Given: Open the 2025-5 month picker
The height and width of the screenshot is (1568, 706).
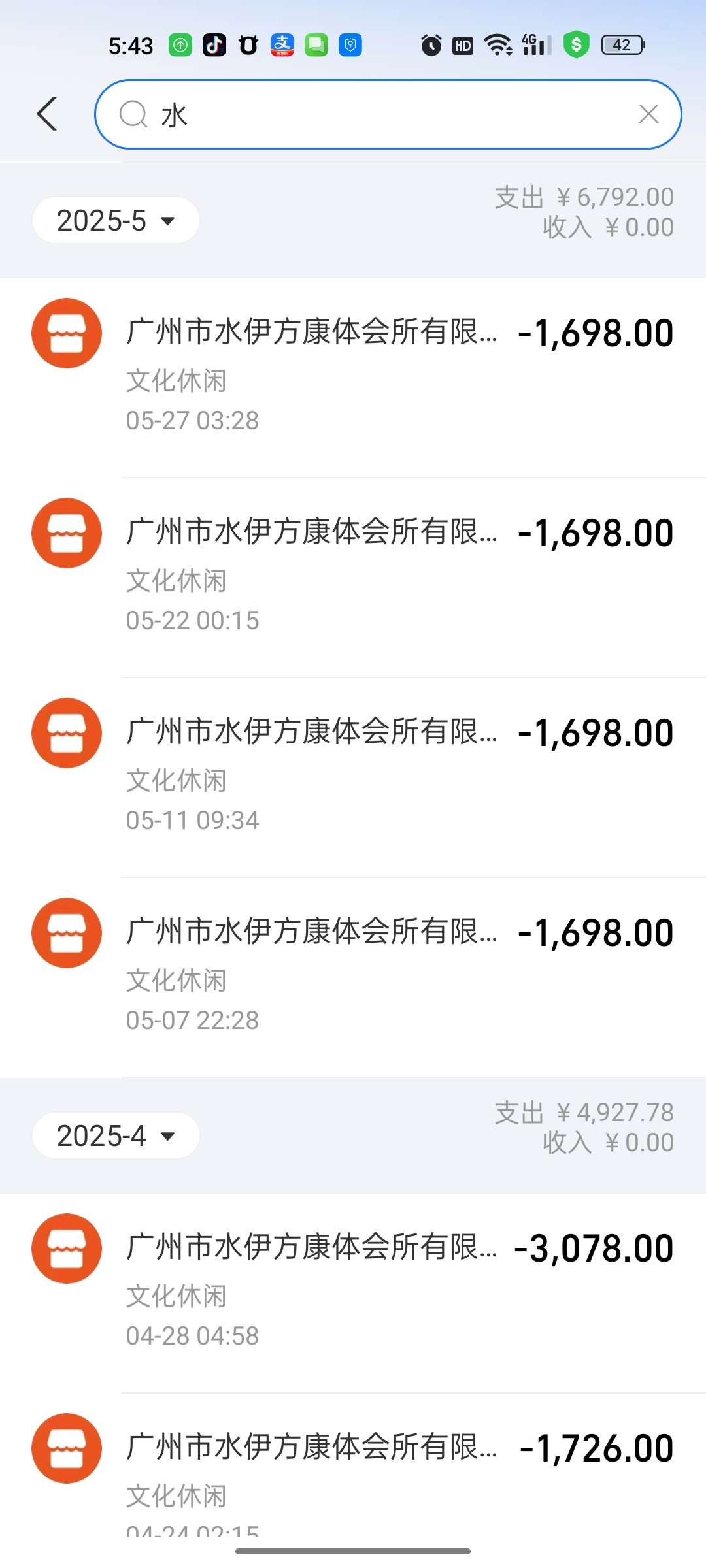Looking at the screenshot, I should click(116, 221).
